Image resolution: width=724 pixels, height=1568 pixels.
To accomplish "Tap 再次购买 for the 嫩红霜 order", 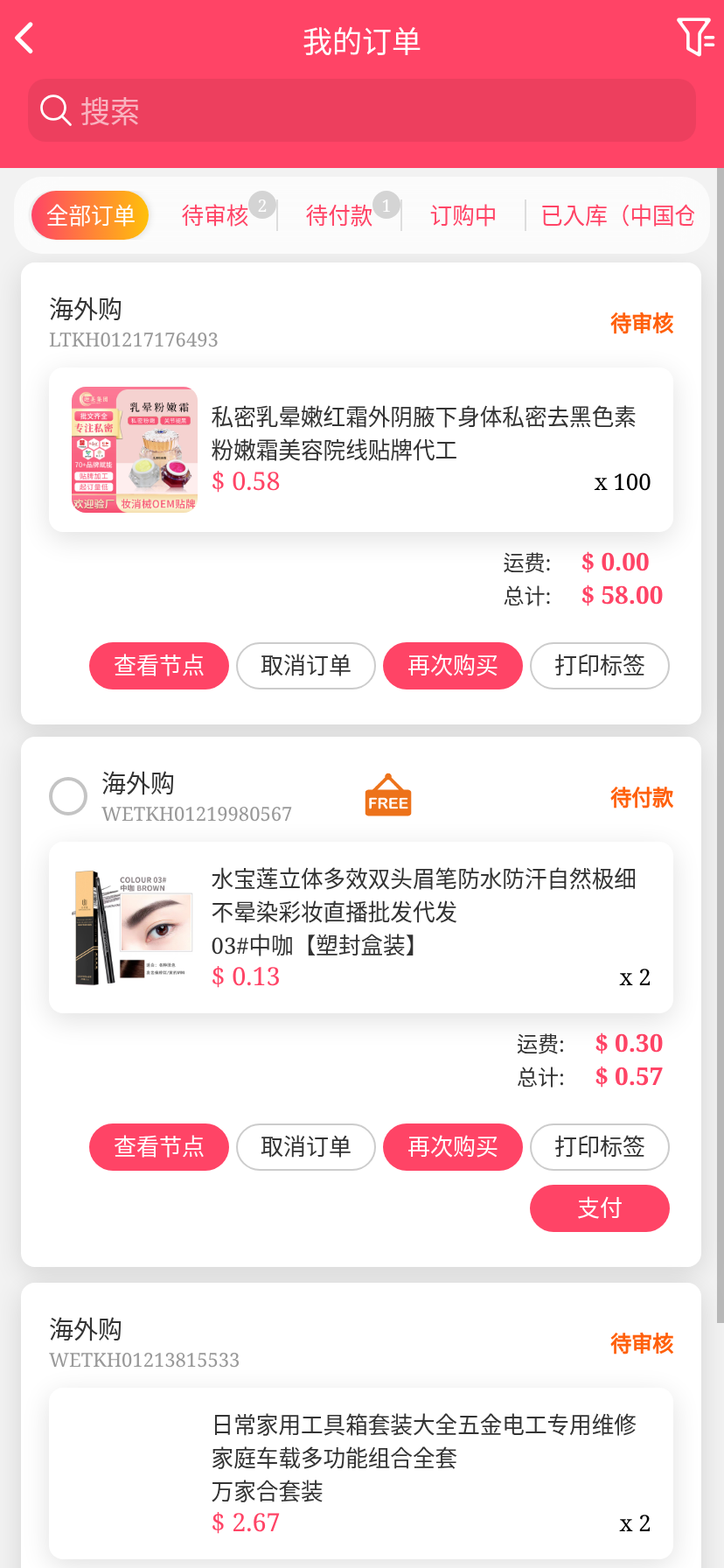I will click(453, 666).
